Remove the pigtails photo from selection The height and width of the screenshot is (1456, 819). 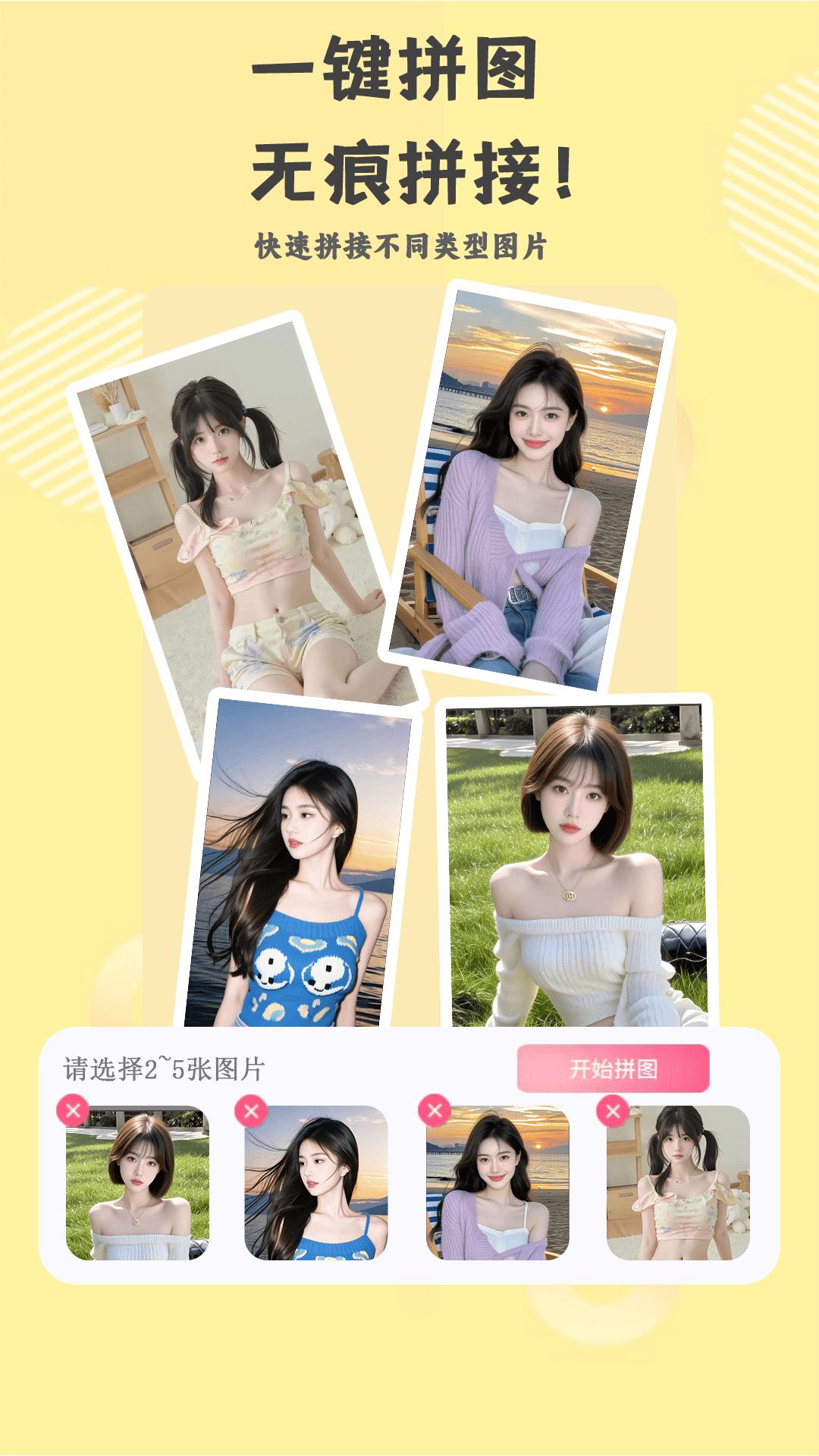coord(611,1111)
